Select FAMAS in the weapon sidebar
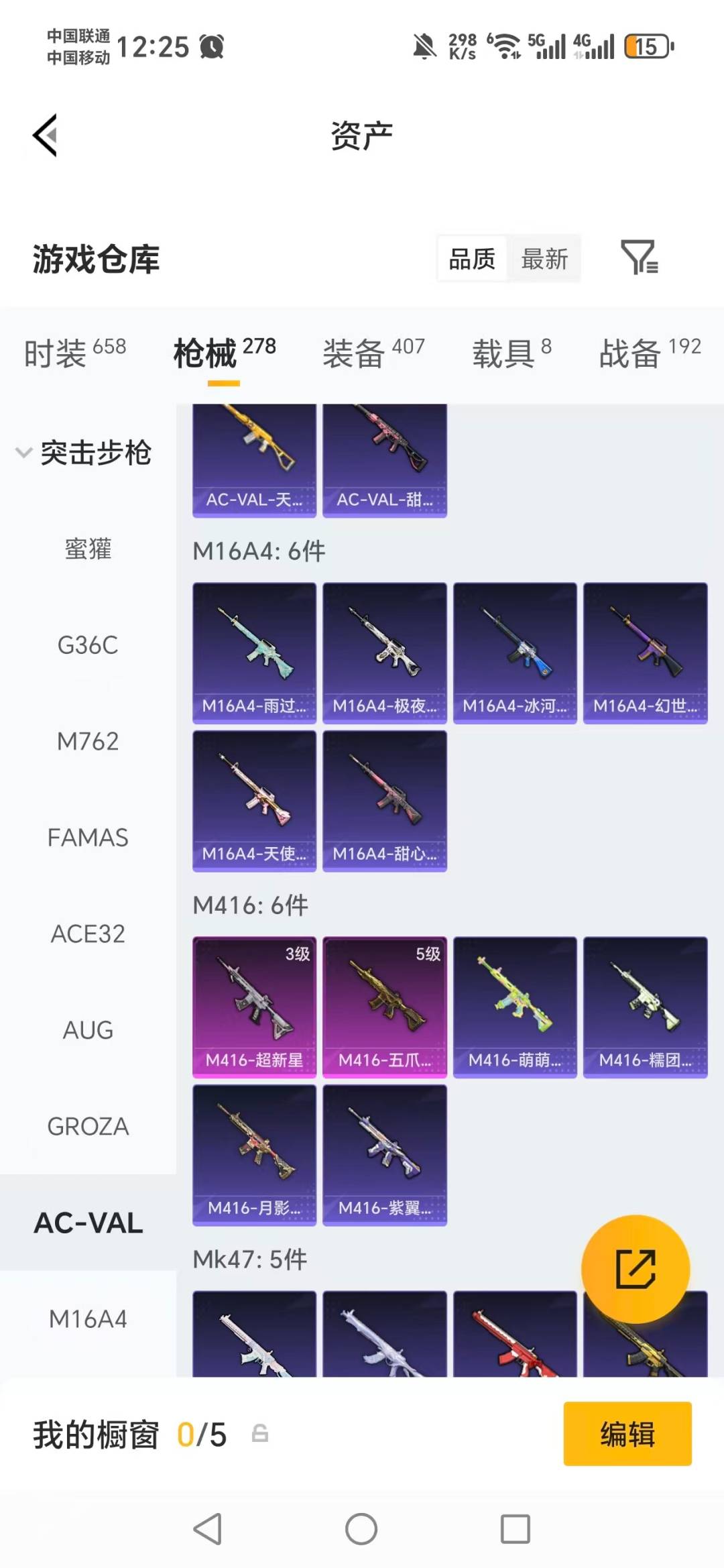724x1568 pixels. point(89,838)
